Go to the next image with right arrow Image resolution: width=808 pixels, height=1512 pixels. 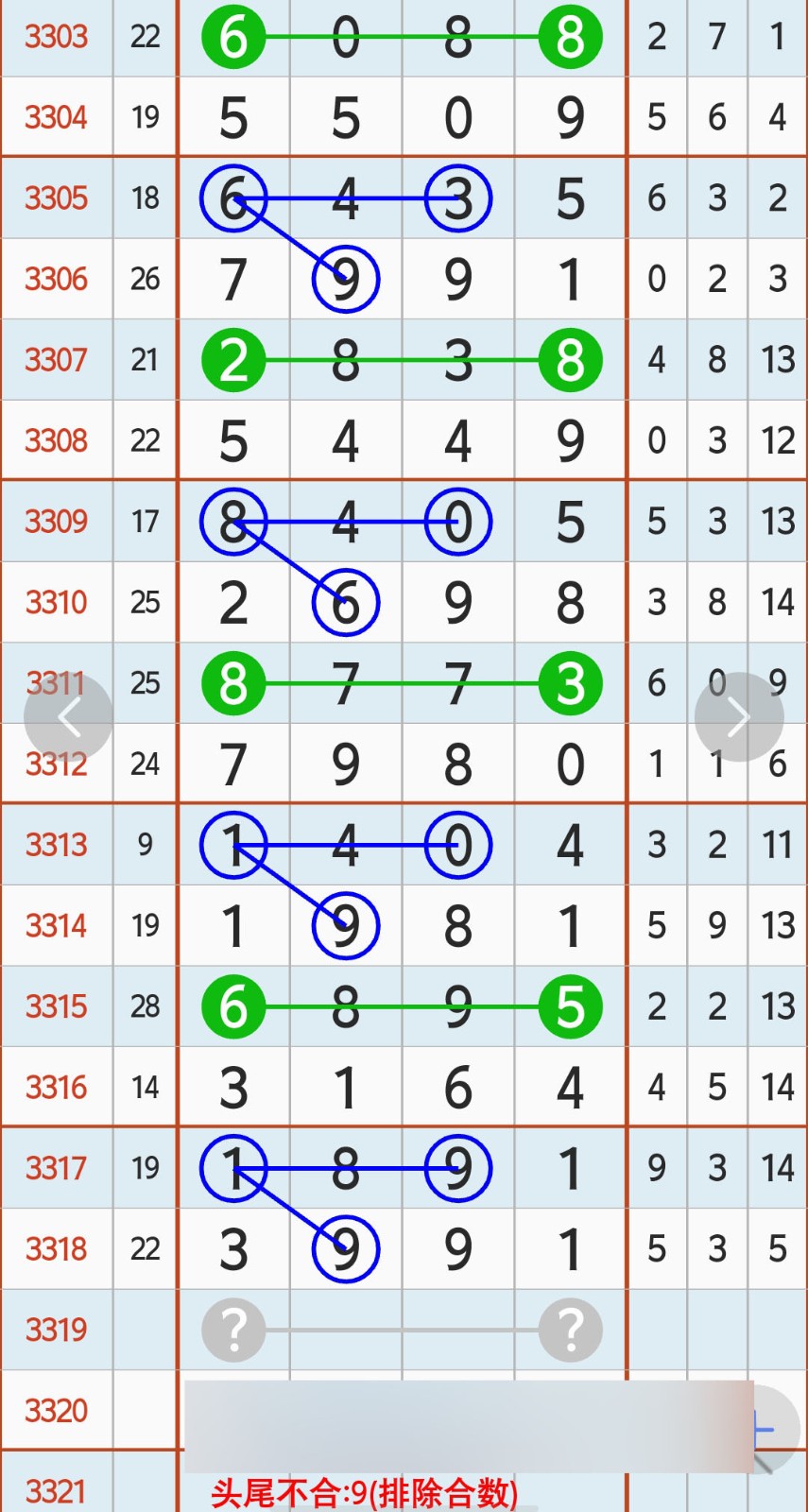pyautogui.click(x=738, y=717)
